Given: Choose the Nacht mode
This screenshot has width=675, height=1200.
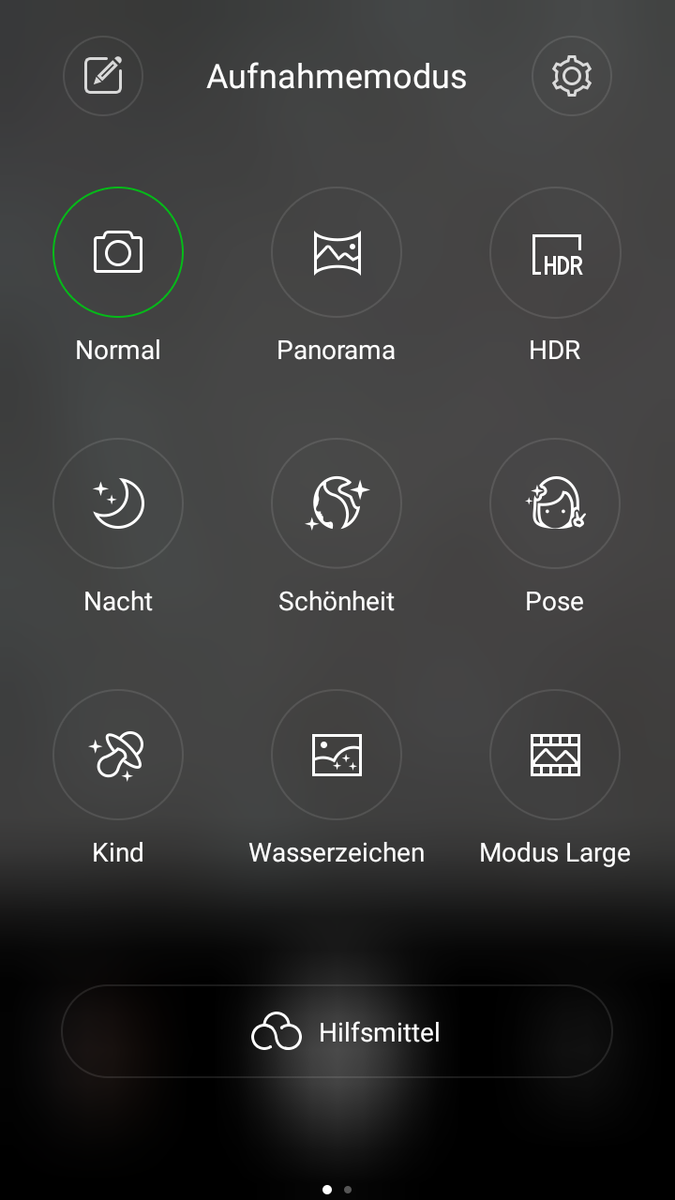Looking at the screenshot, I should 118,503.
